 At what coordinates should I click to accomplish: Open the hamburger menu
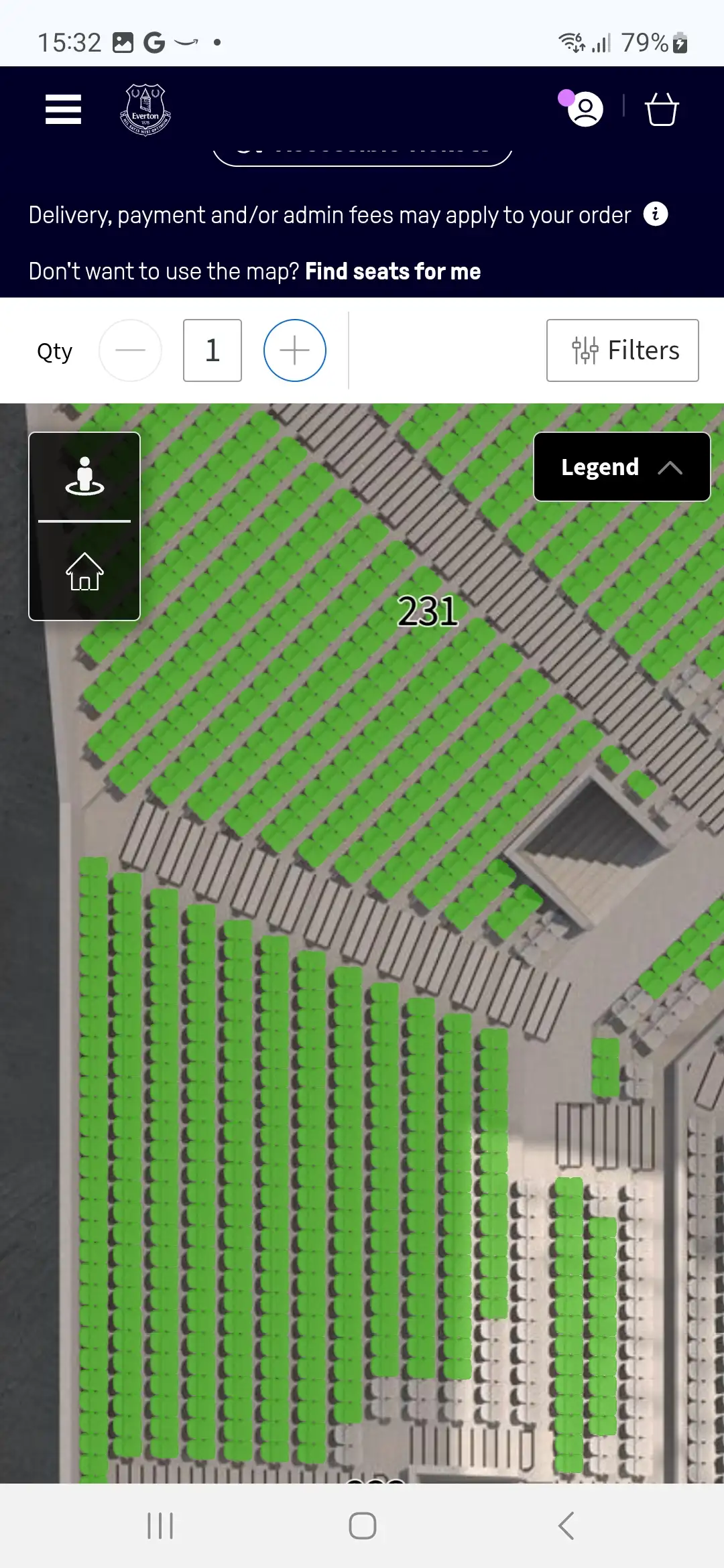tap(63, 109)
